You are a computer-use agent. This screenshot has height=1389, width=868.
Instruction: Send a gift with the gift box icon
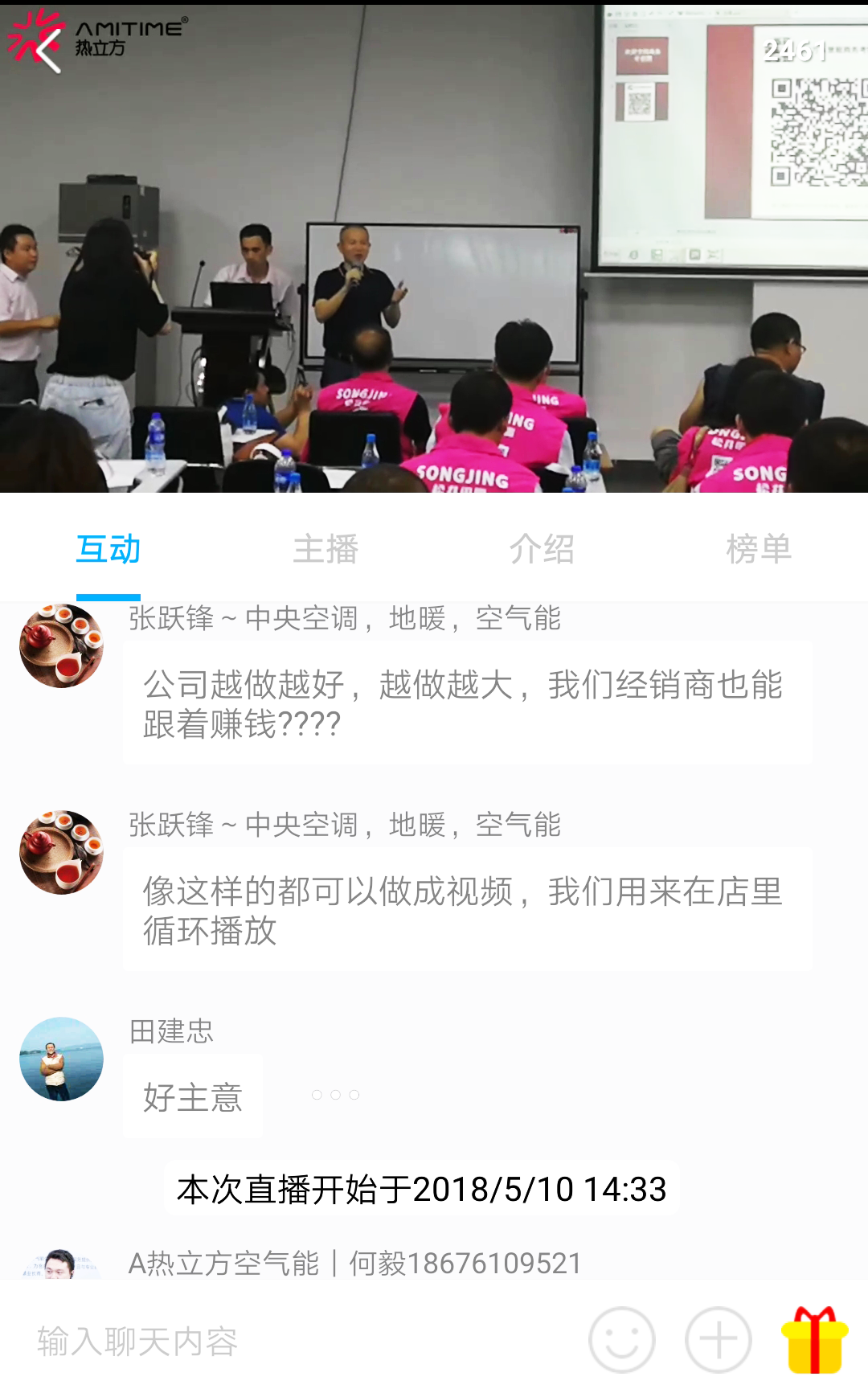(814, 1341)
